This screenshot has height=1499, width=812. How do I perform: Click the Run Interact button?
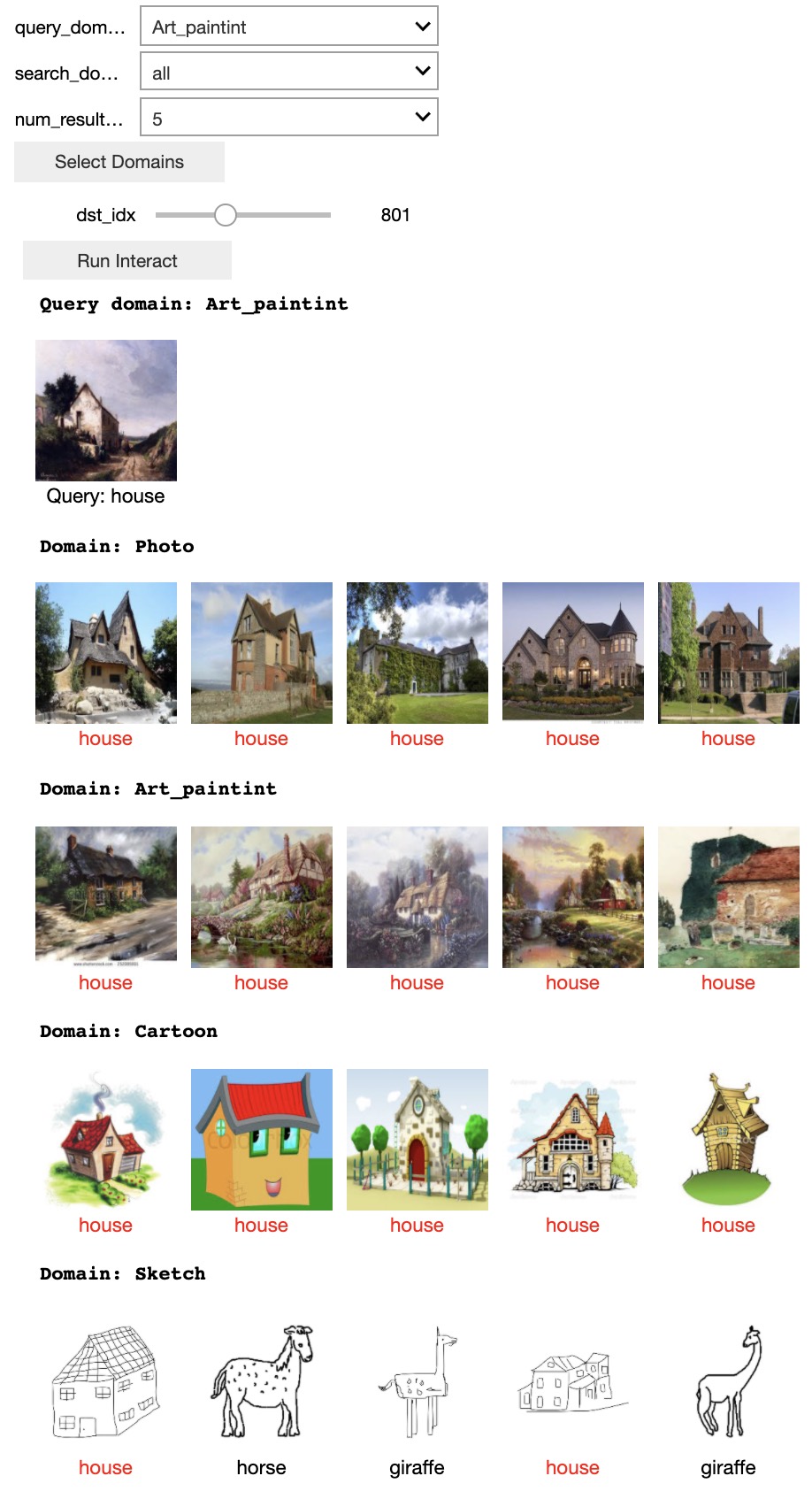(127, 261)
